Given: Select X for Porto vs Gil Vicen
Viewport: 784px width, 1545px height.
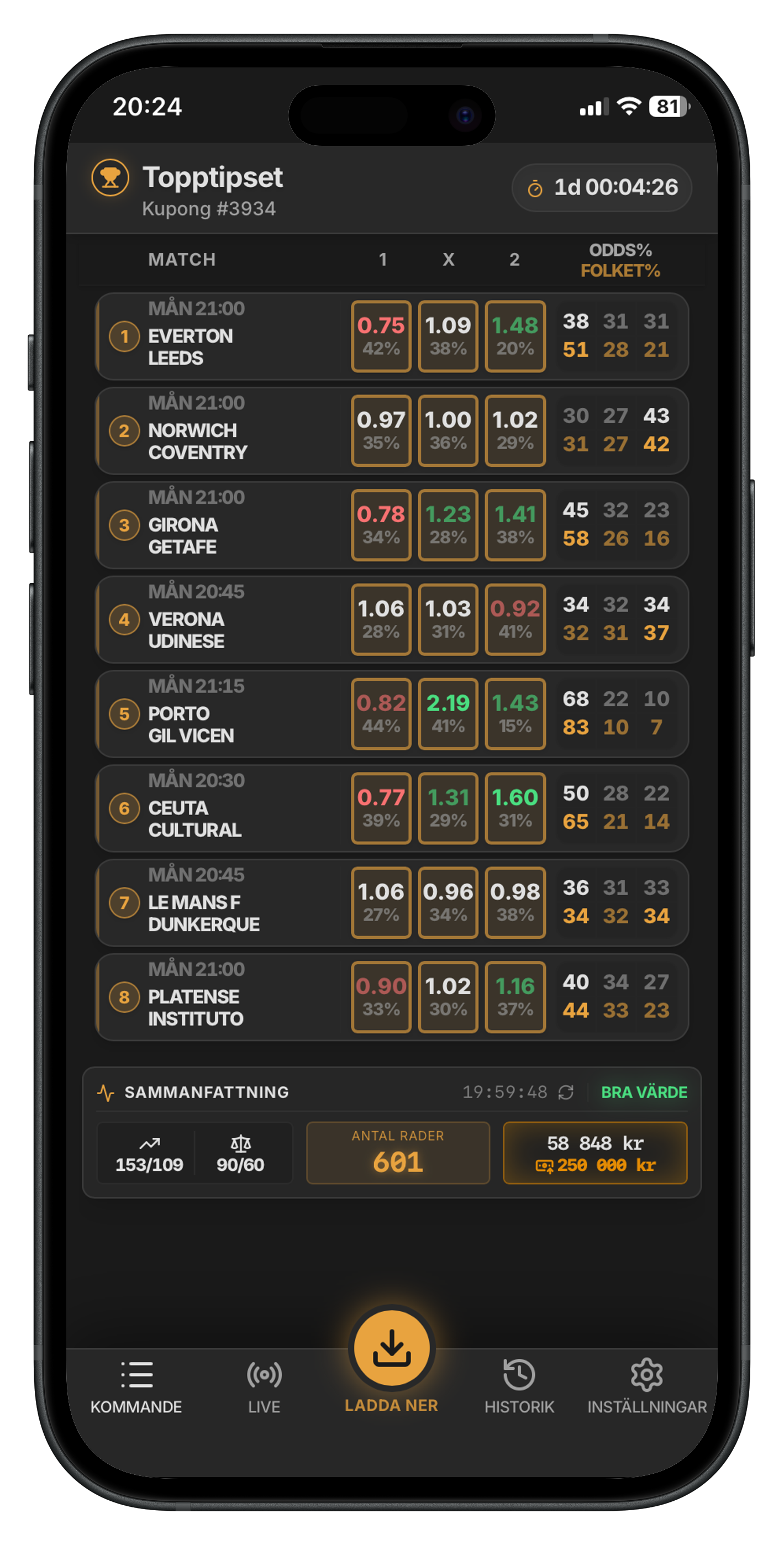Looking at the screenshot, I should tap(448, 714).
